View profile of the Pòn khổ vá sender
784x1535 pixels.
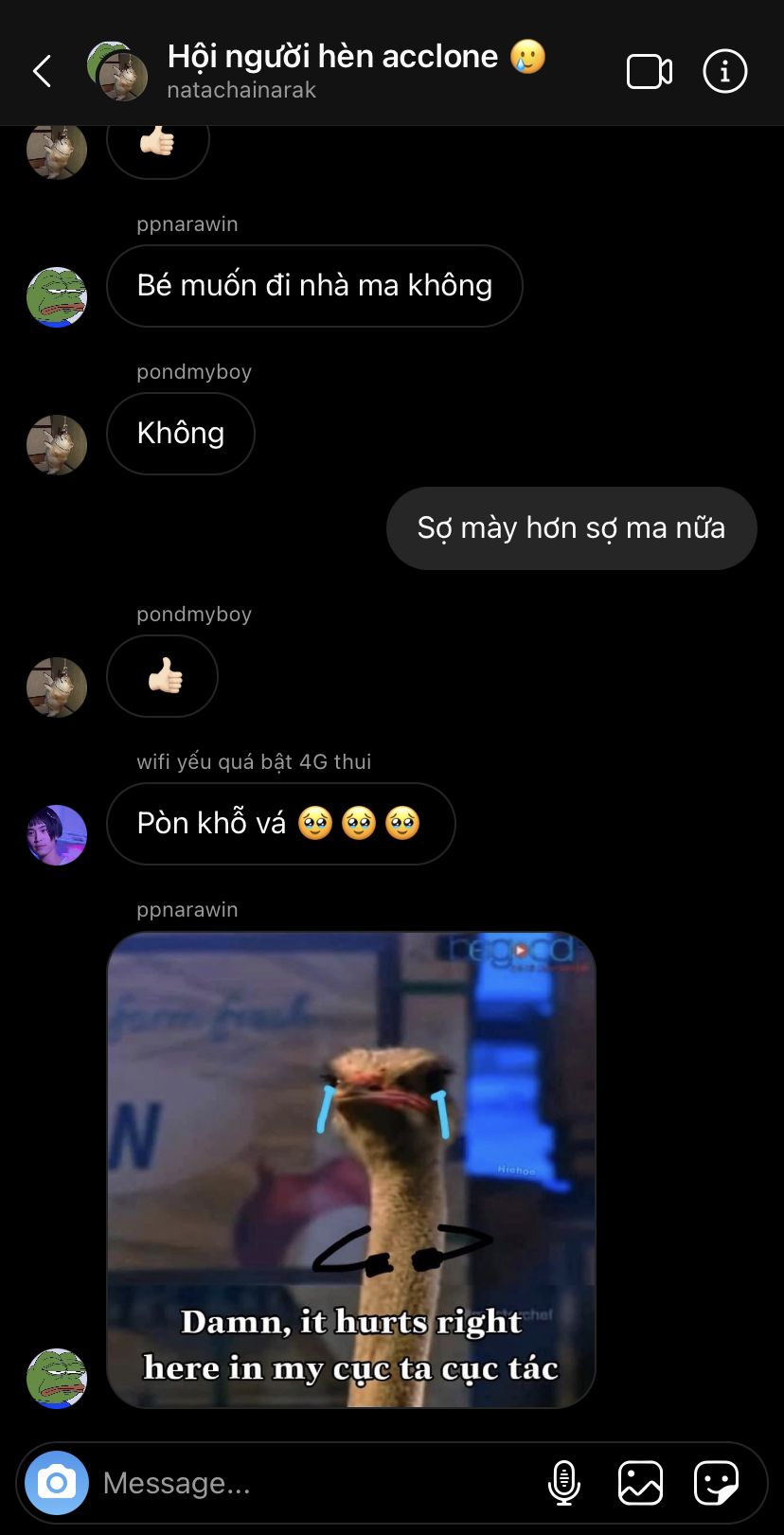point(57,834)
